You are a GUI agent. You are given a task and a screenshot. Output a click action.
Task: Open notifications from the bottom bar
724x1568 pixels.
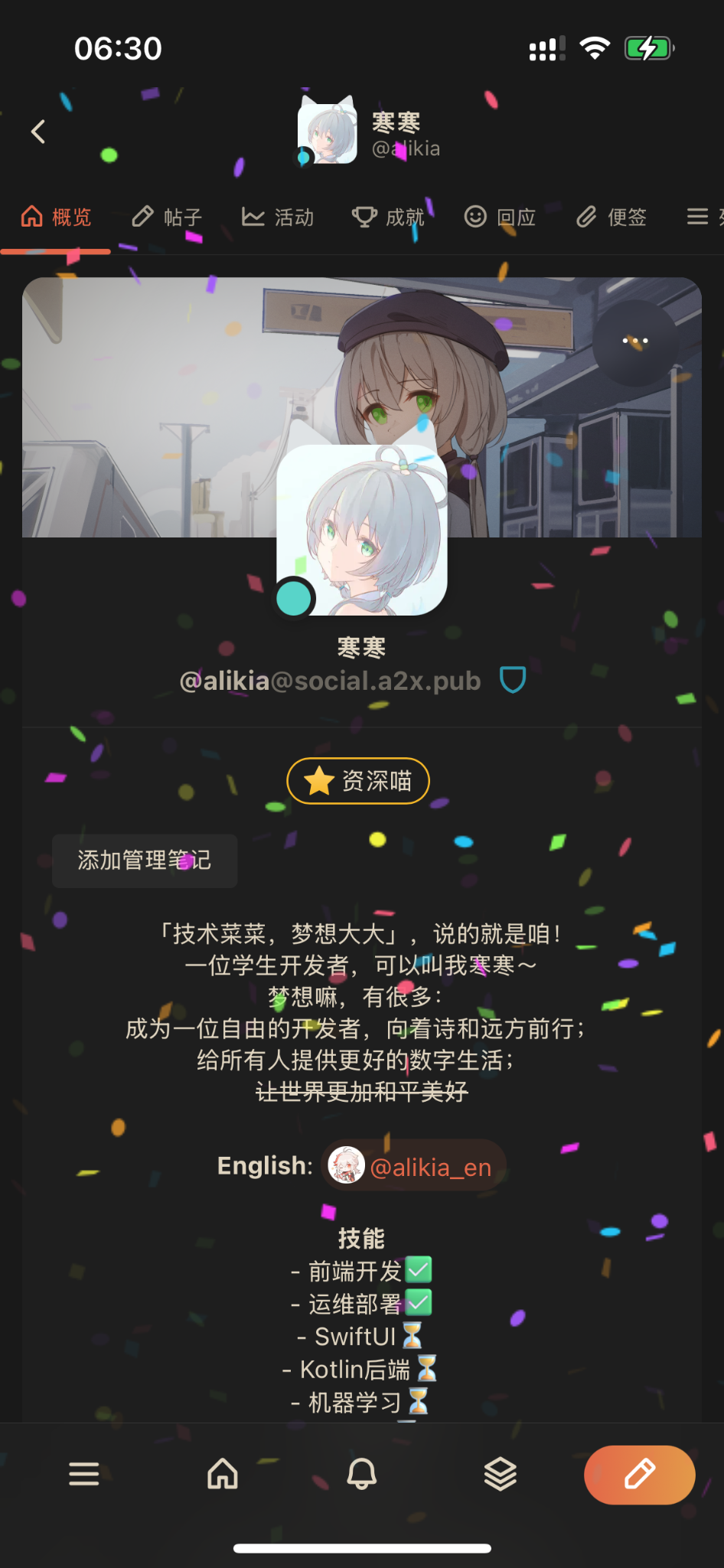click(x=362, y=1474)
